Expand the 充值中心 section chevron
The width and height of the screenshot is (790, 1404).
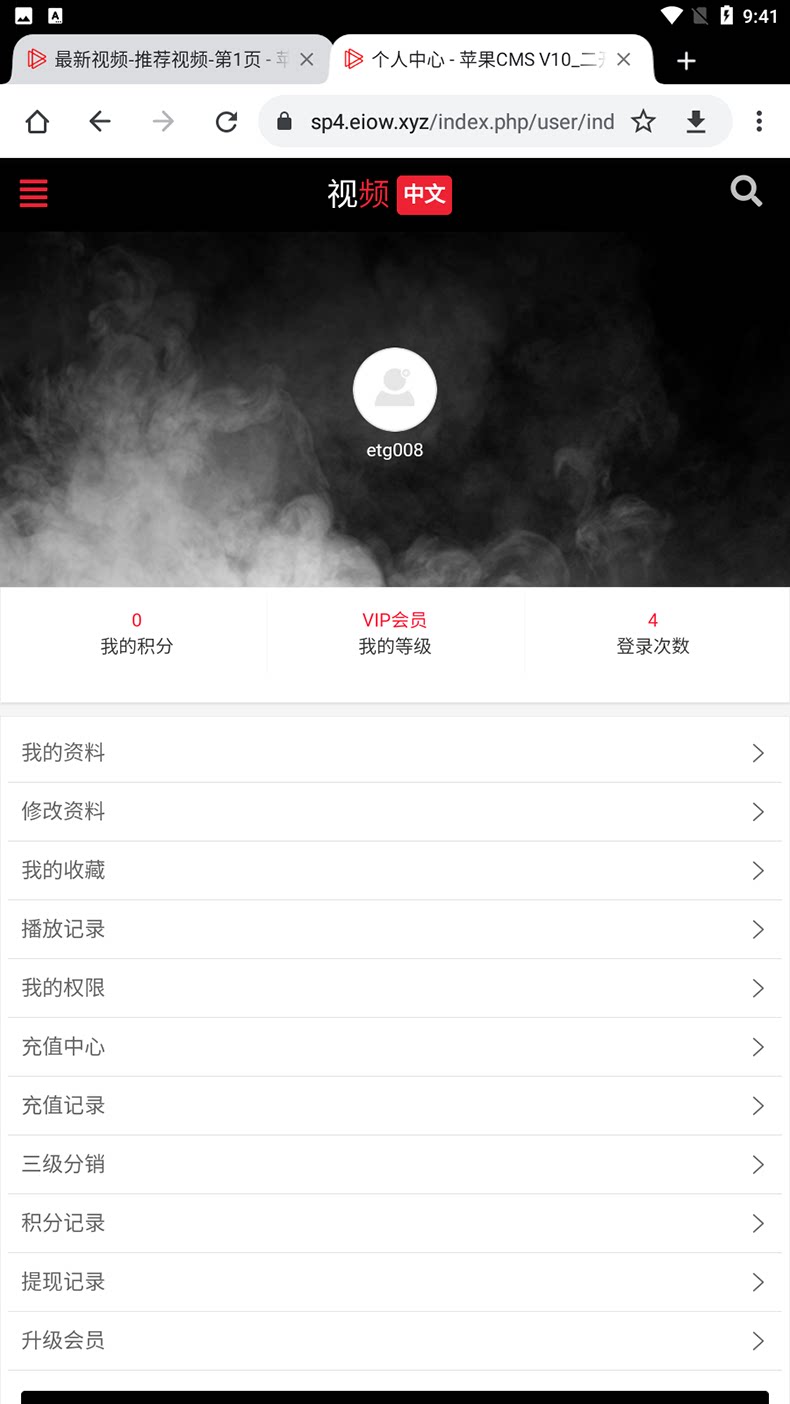757,1046
